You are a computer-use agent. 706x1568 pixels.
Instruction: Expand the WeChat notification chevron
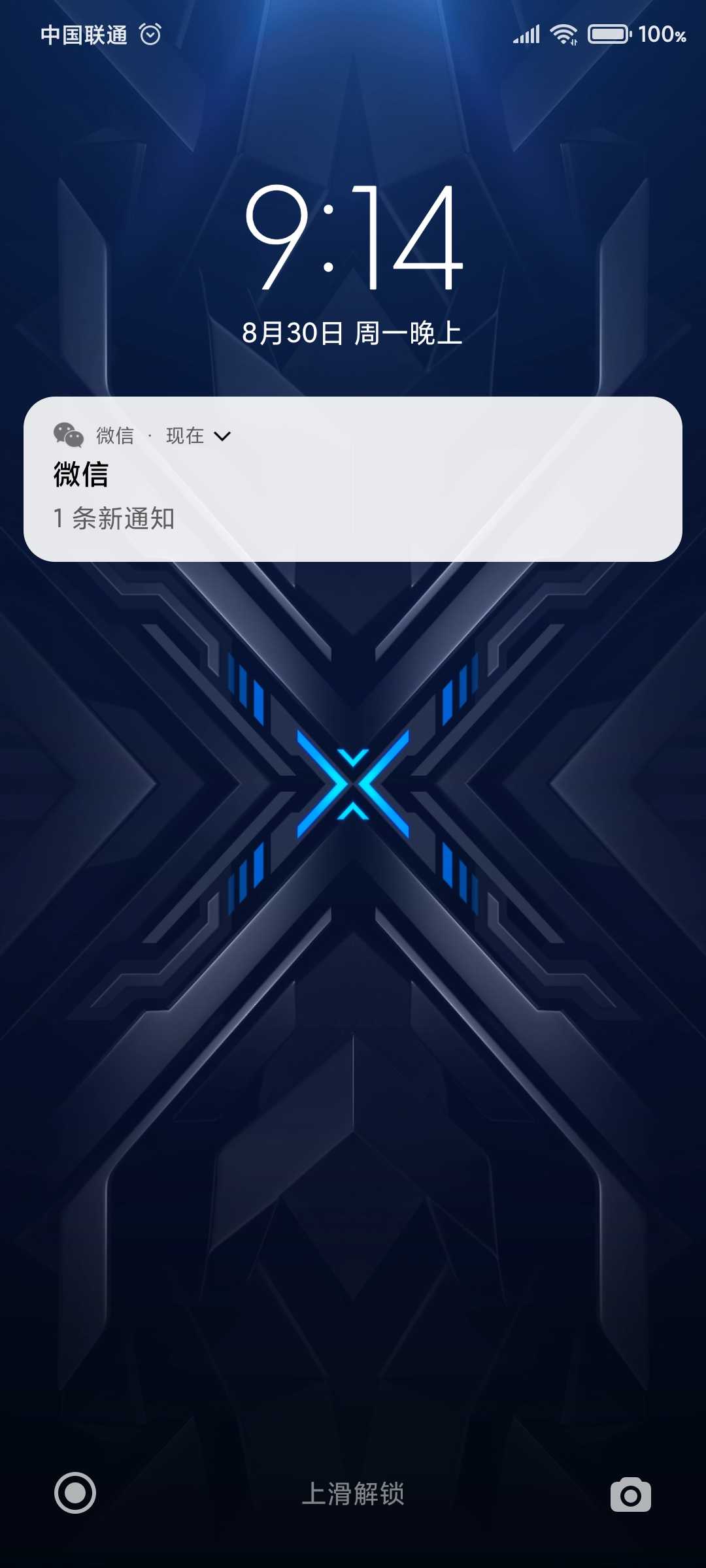[x=222, y=436]
